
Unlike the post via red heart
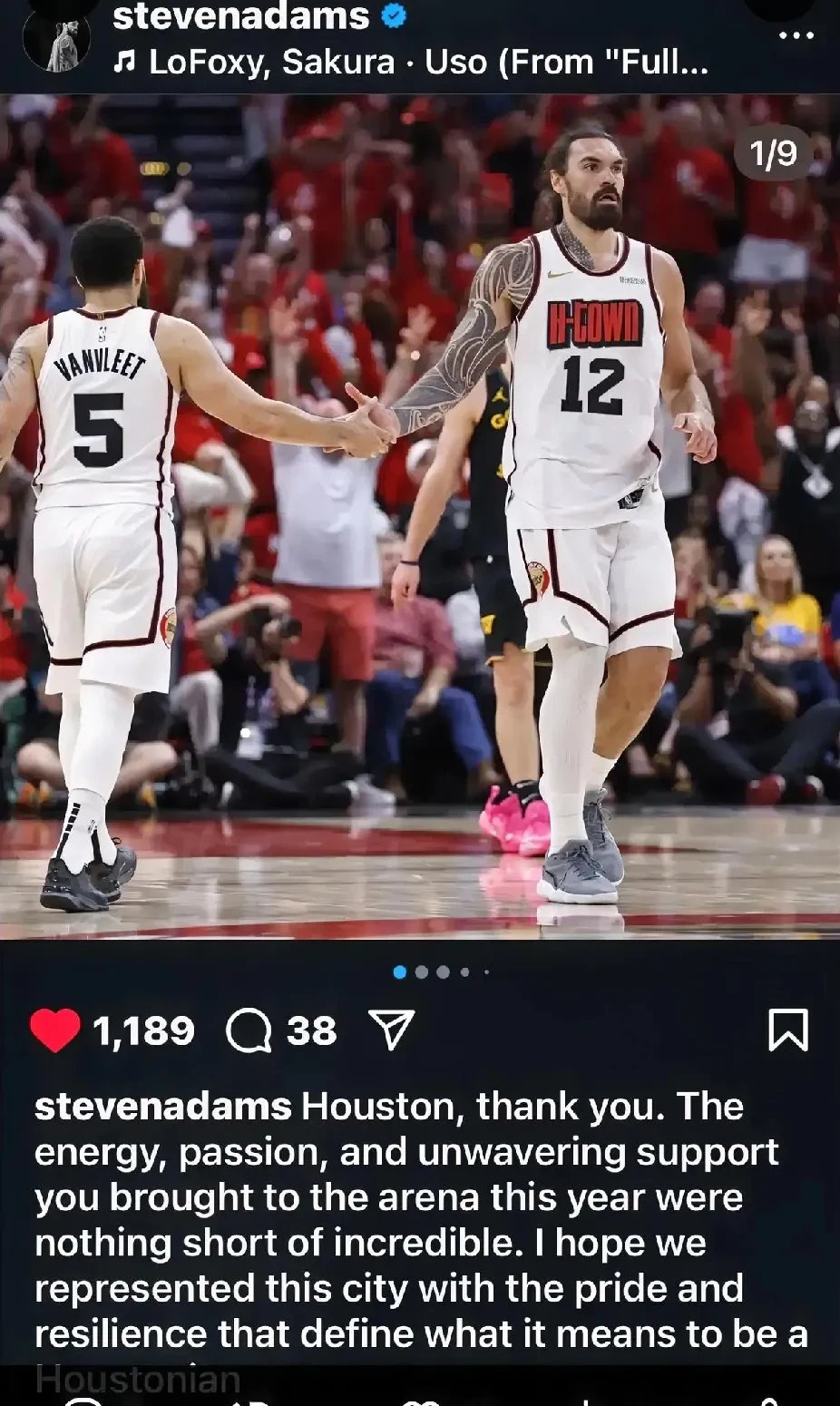pyautogui.click(x=55, y=1030)
